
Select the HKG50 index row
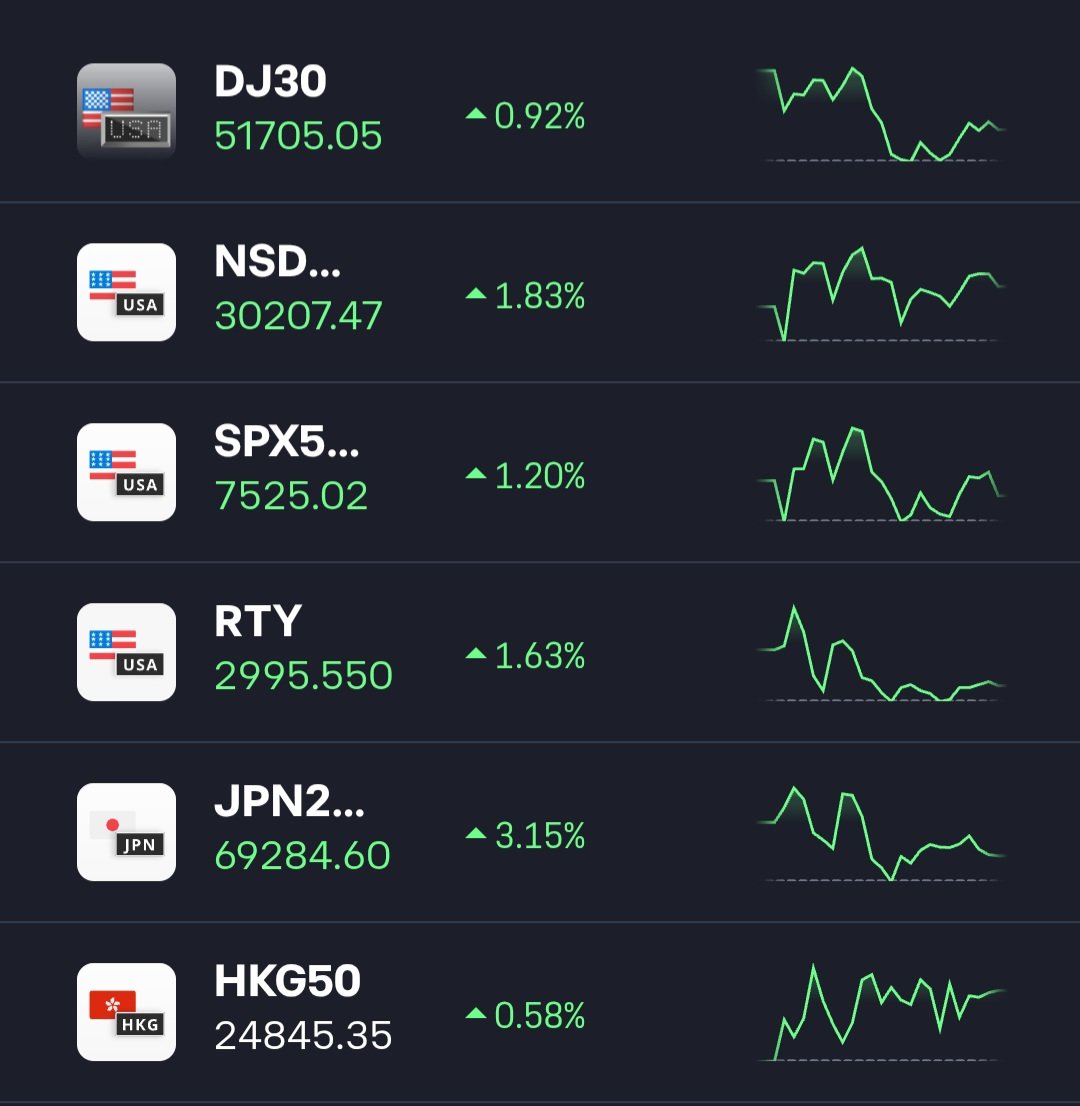tap(540, 1011)
